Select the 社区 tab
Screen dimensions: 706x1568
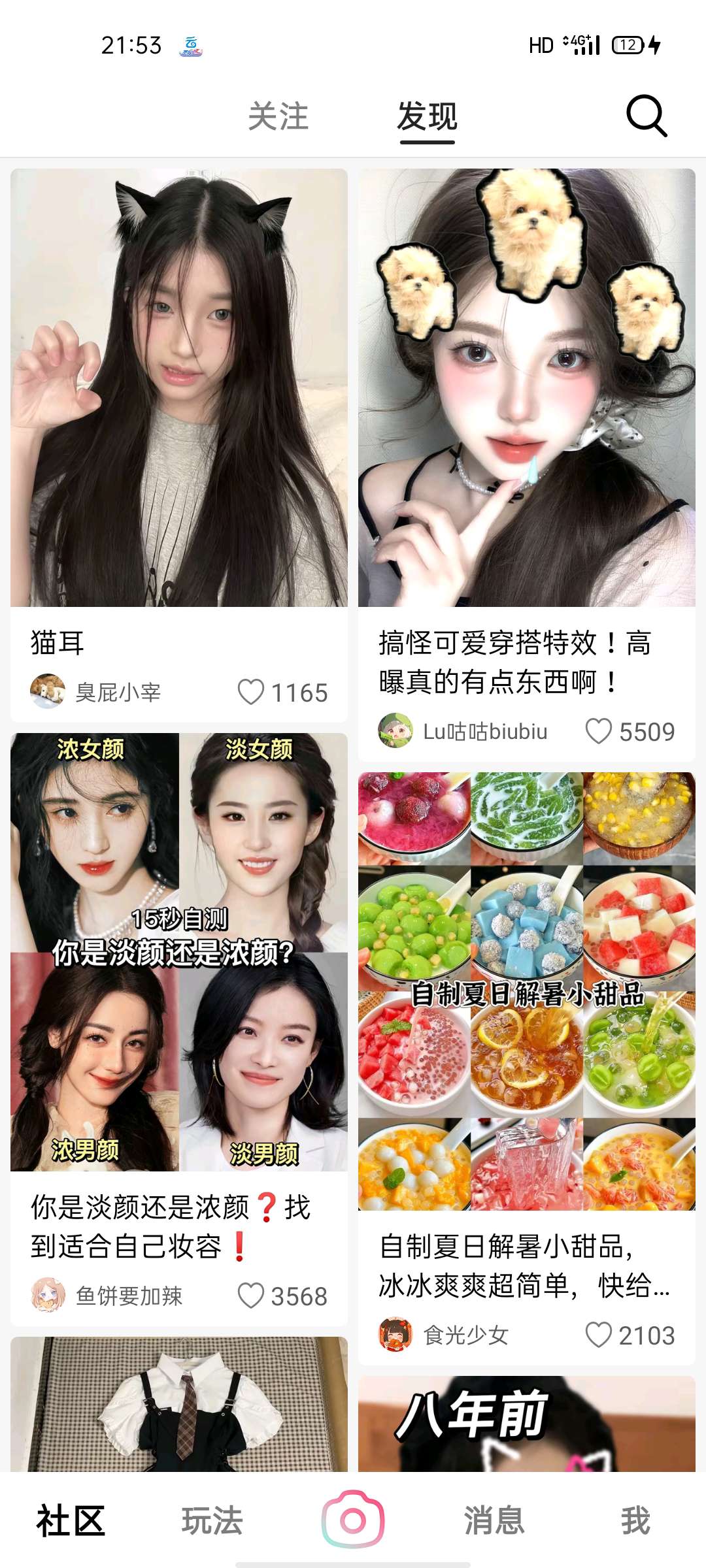tap(71, 1520)
